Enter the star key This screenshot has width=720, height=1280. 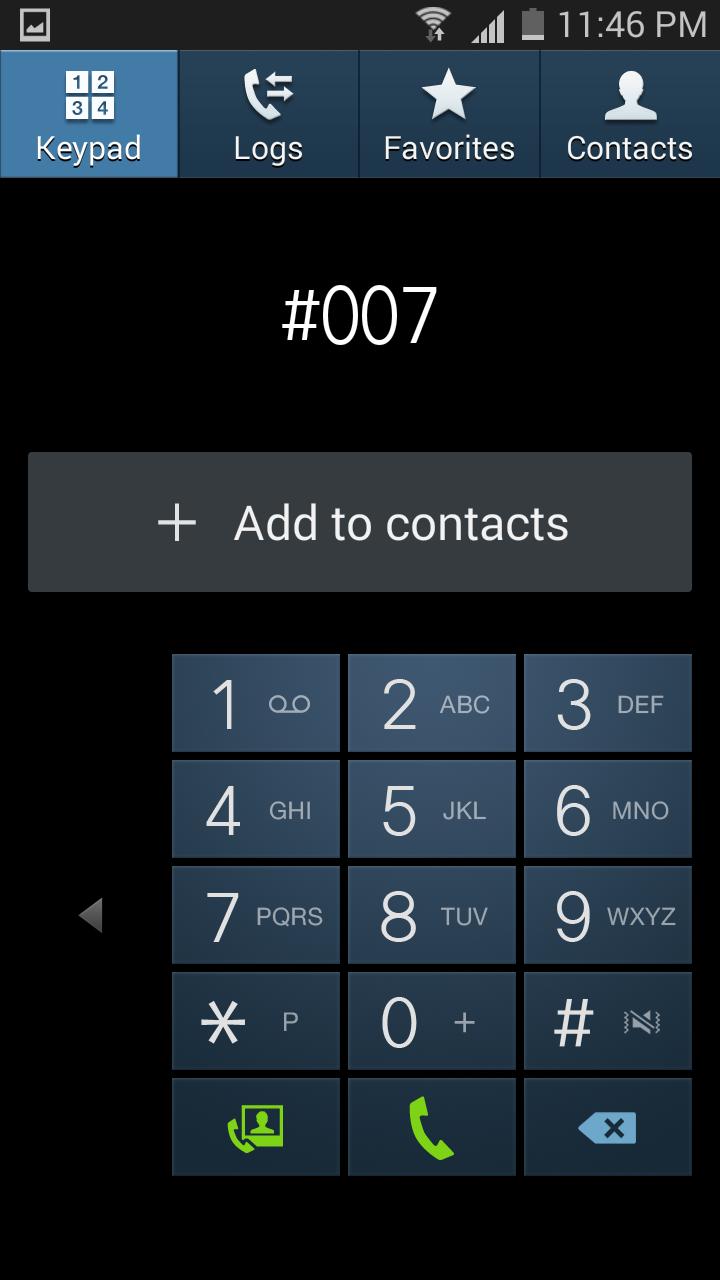click(256, 1022)
